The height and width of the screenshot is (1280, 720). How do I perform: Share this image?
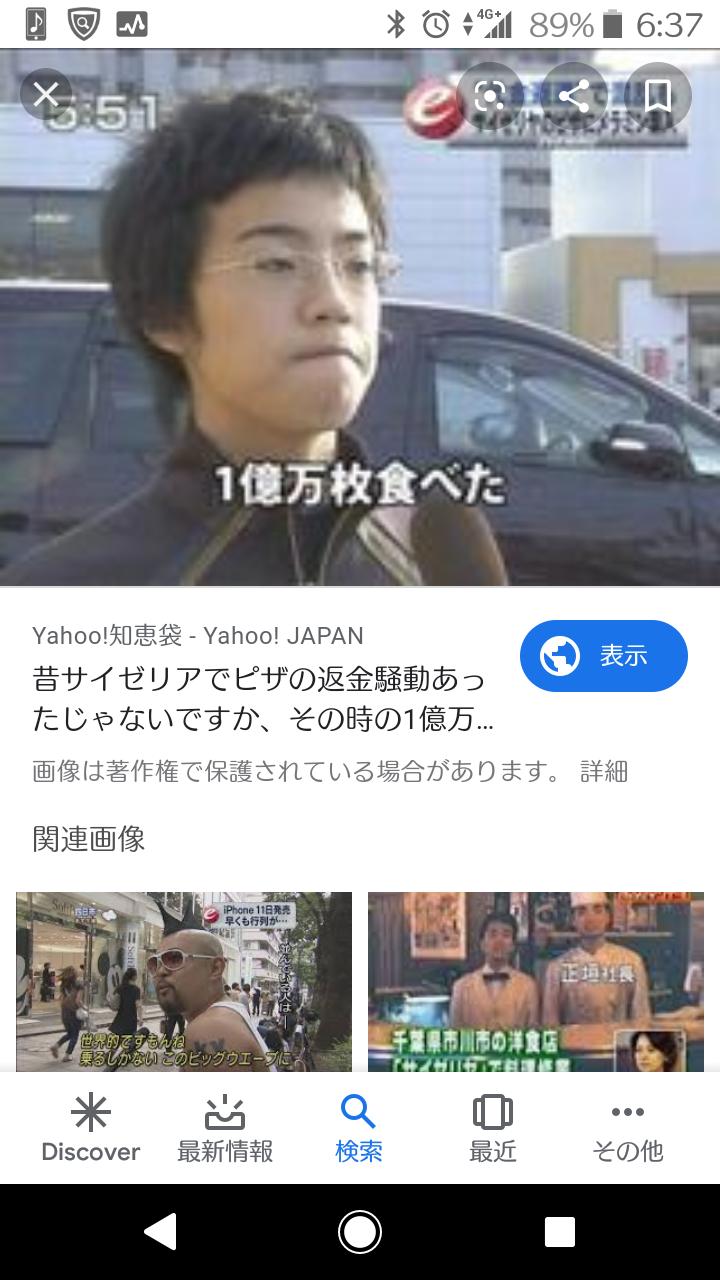point(574,96)
